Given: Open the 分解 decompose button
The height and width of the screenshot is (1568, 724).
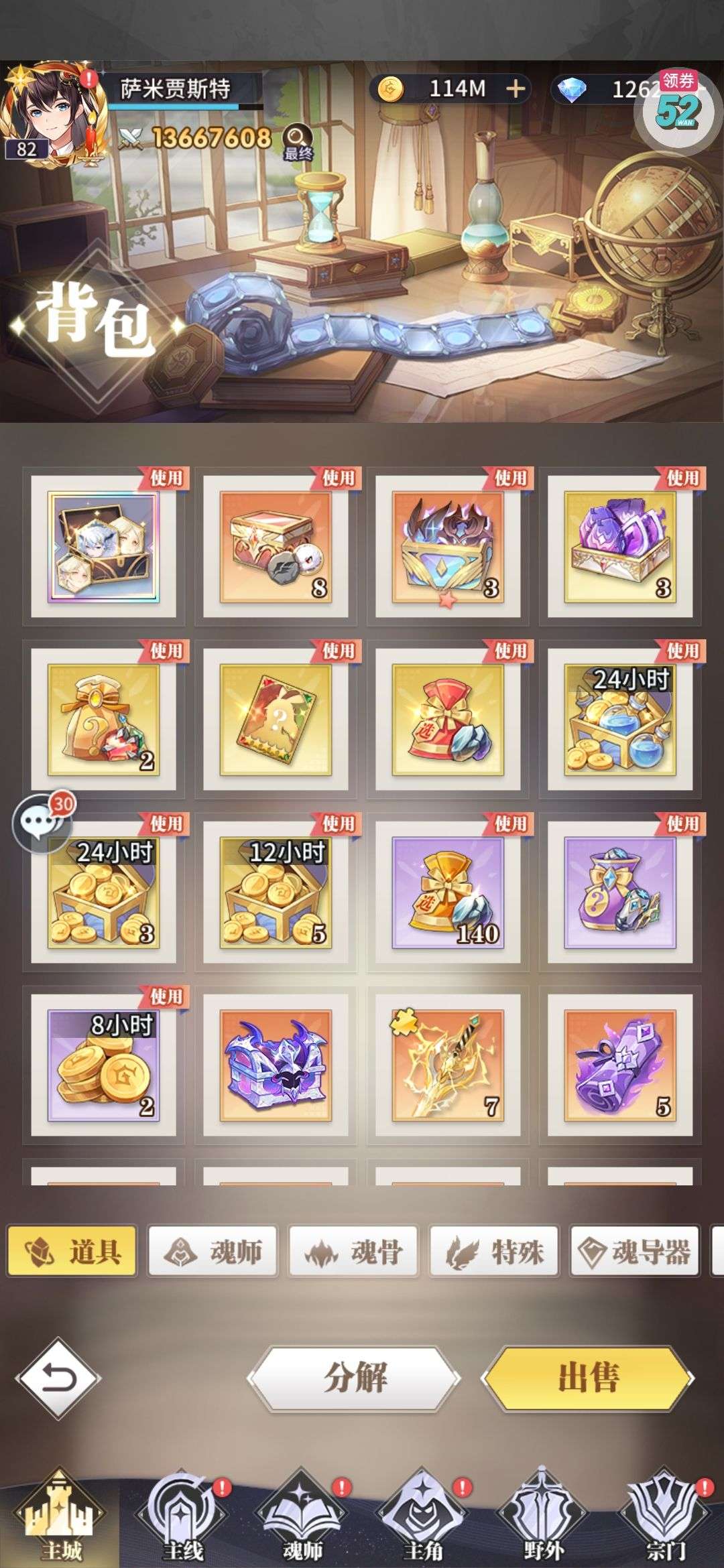Looking at the screenshot, I should 355,1378.
